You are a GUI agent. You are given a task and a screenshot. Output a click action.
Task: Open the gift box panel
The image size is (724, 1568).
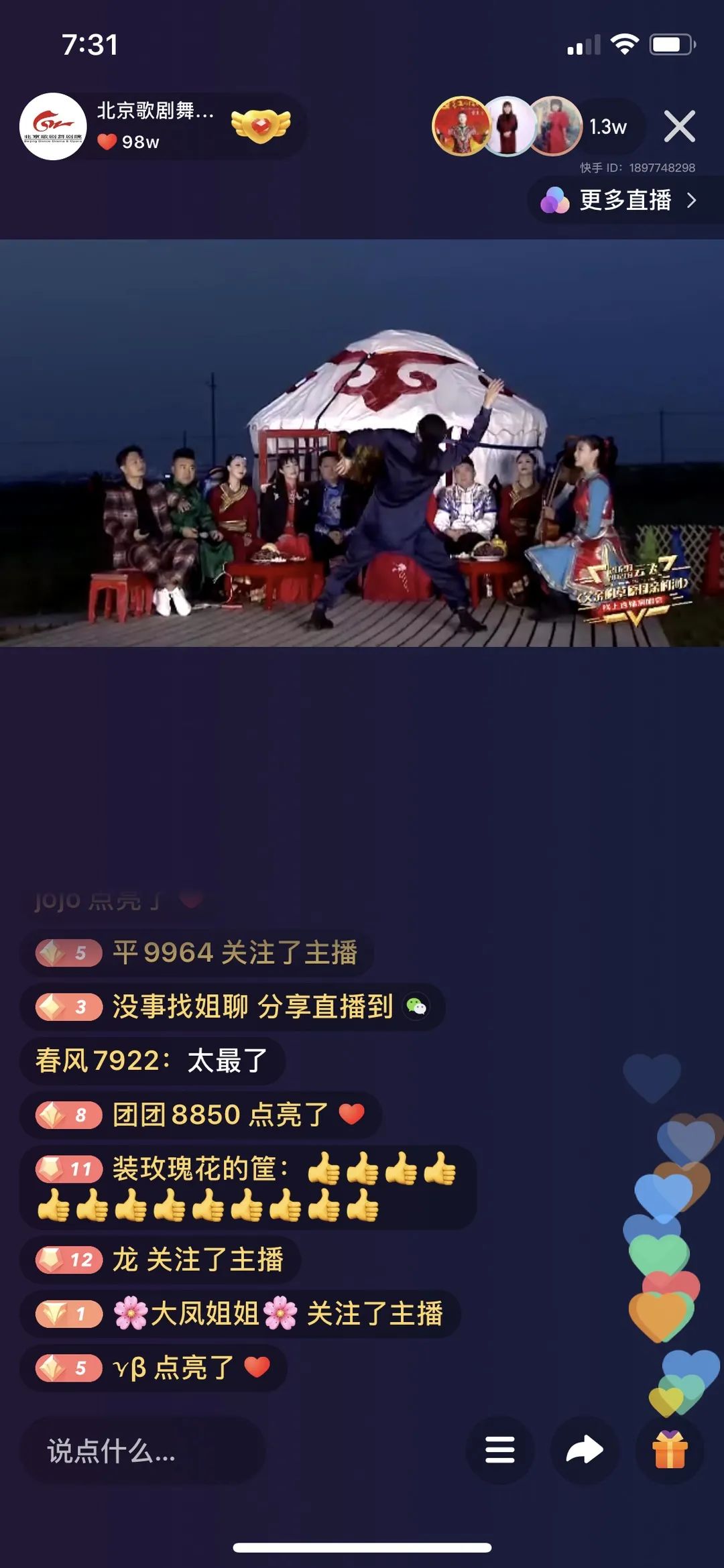point(670,1450)
